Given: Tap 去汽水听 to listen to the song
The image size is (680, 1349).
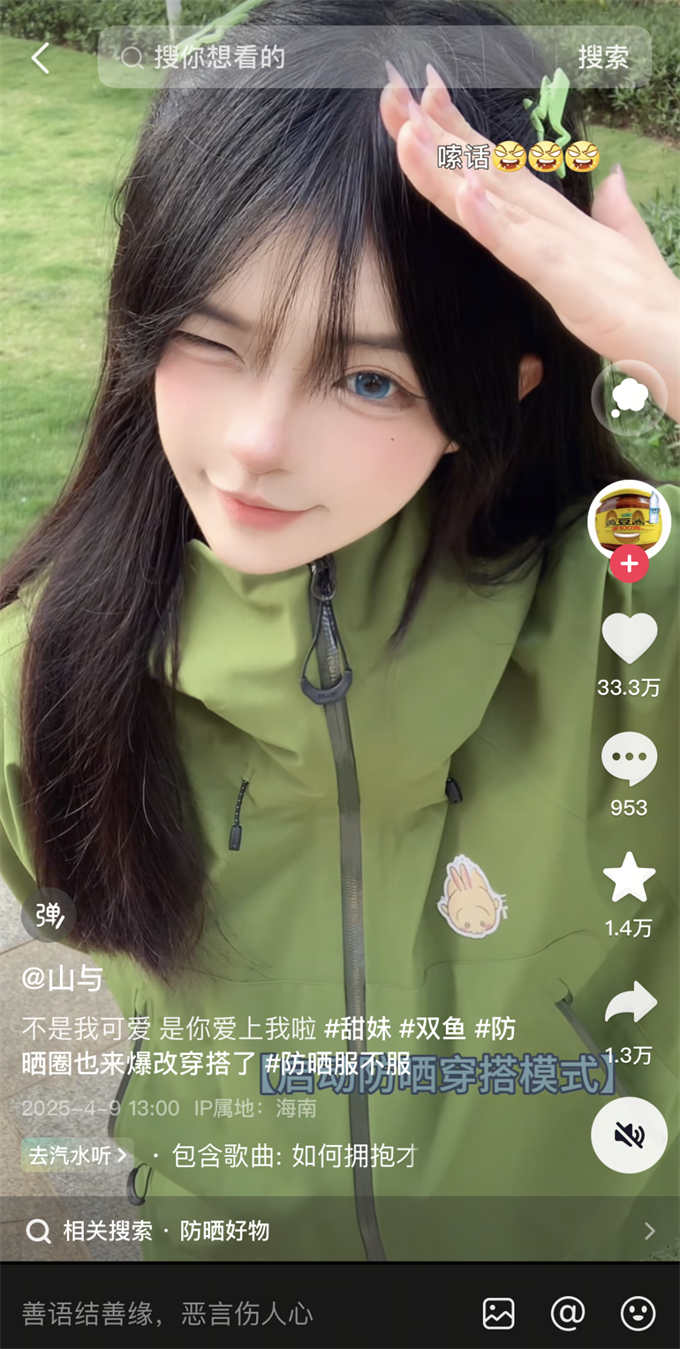Looking at the screenshot, I should tap(78, 1156).
